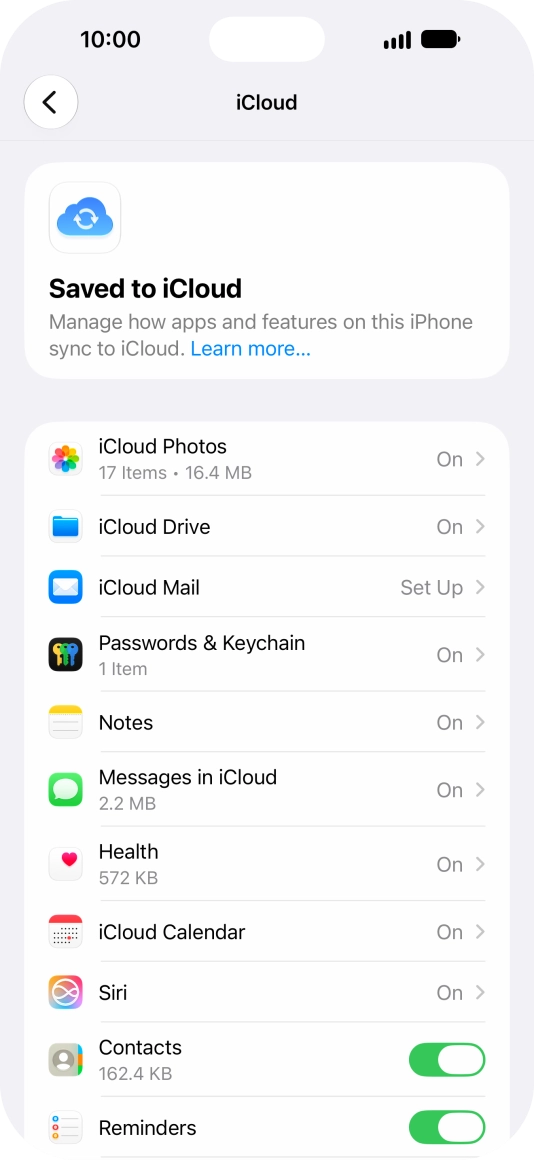
Task: Disable Reminders syncing toggle
Action: point(447,1127)
